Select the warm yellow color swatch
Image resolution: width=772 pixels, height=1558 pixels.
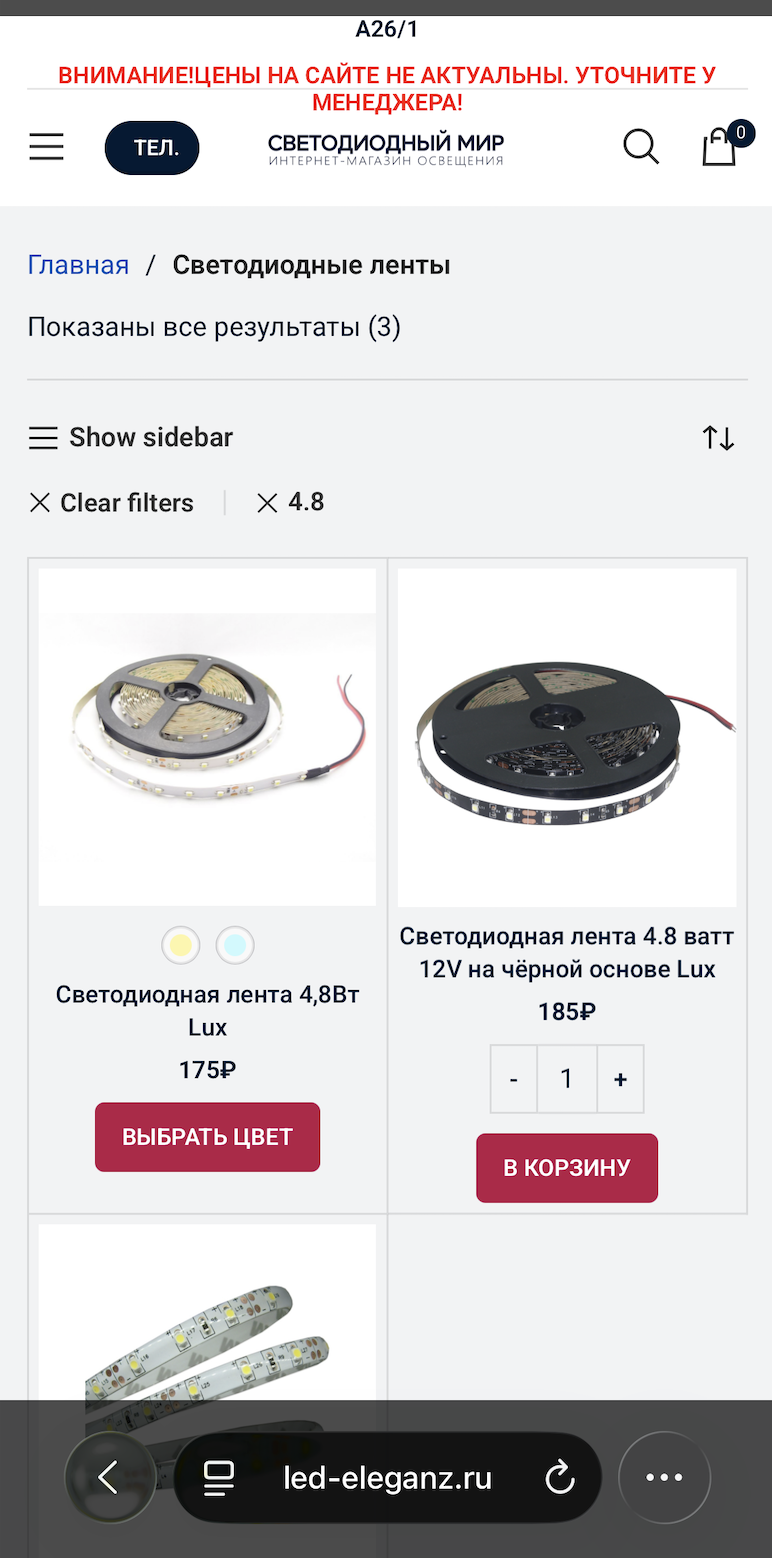(x=181, y=945)
